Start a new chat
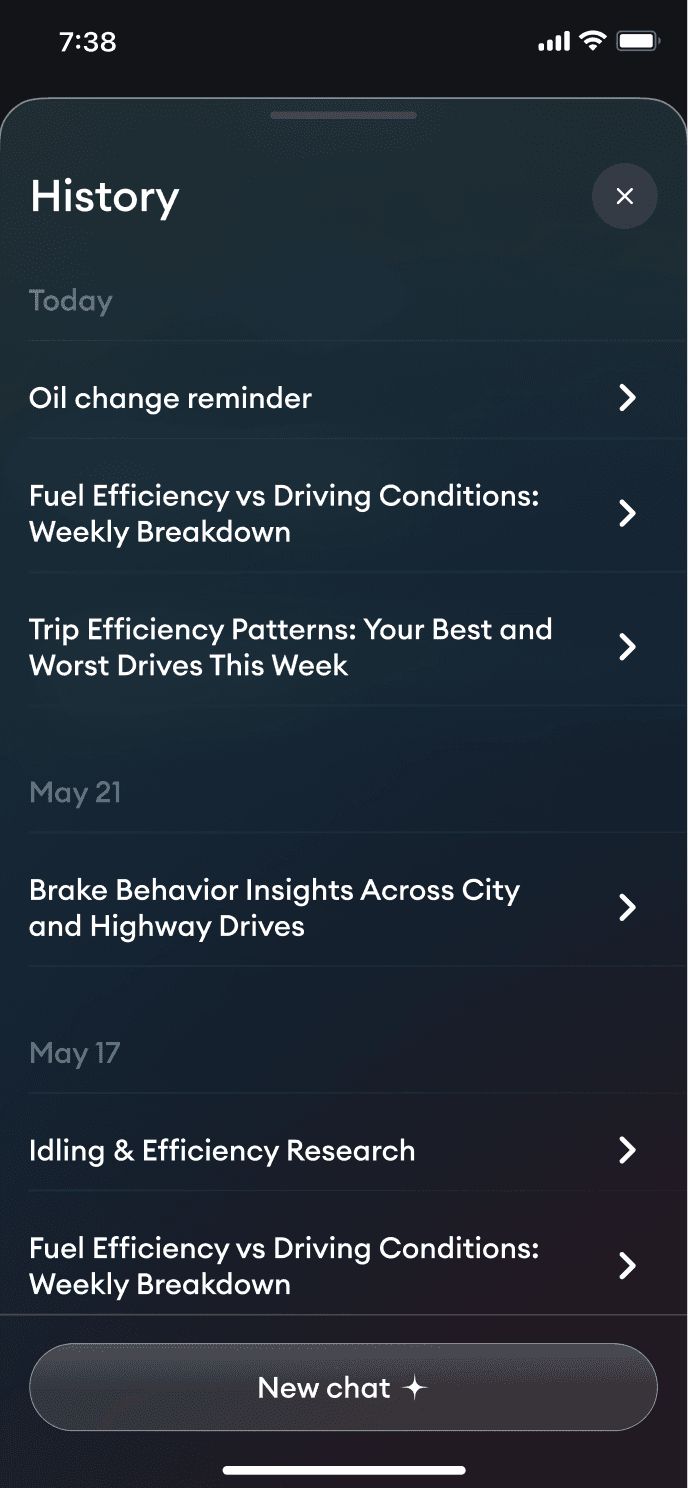 tap(343, 1387)
